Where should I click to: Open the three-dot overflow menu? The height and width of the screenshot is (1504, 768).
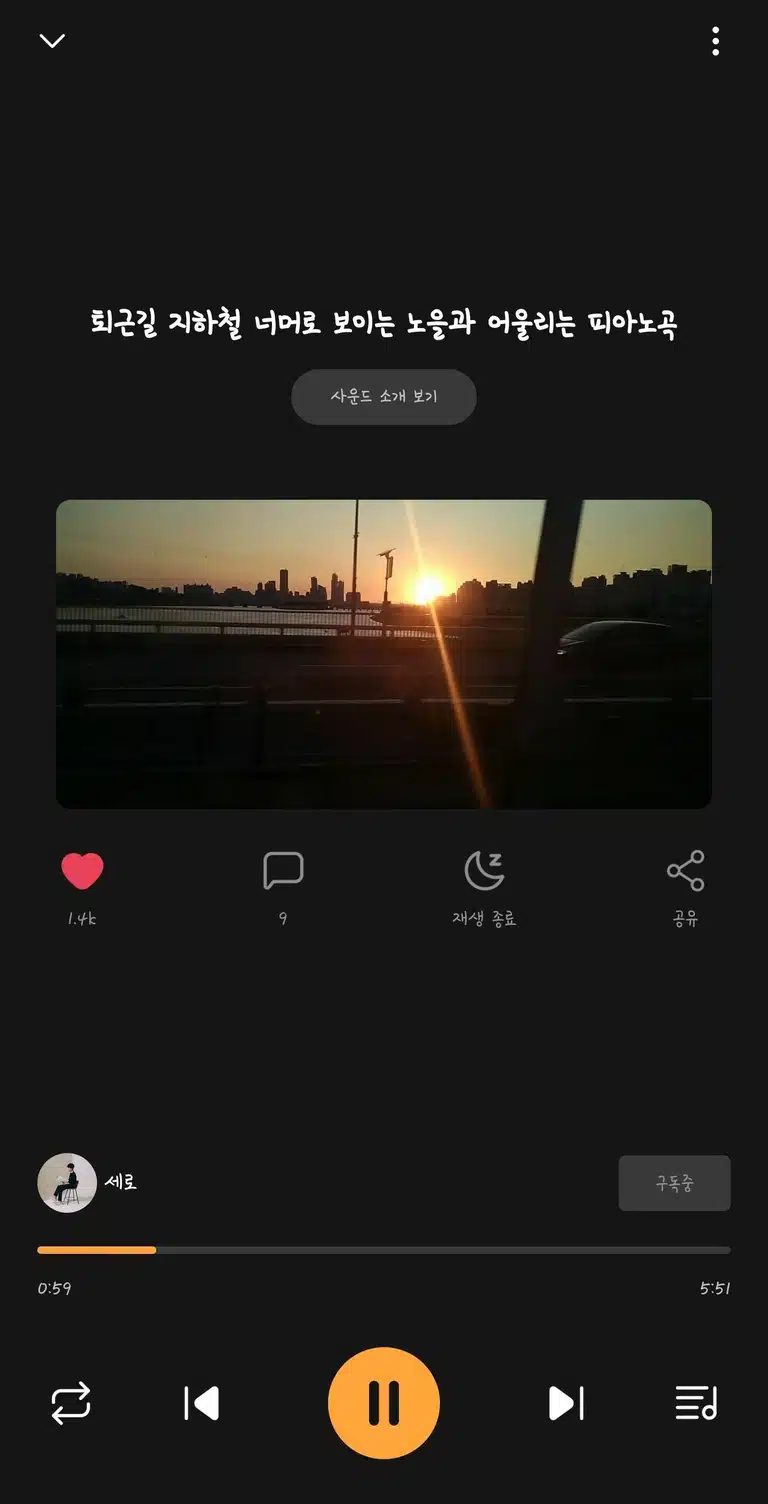715,41
